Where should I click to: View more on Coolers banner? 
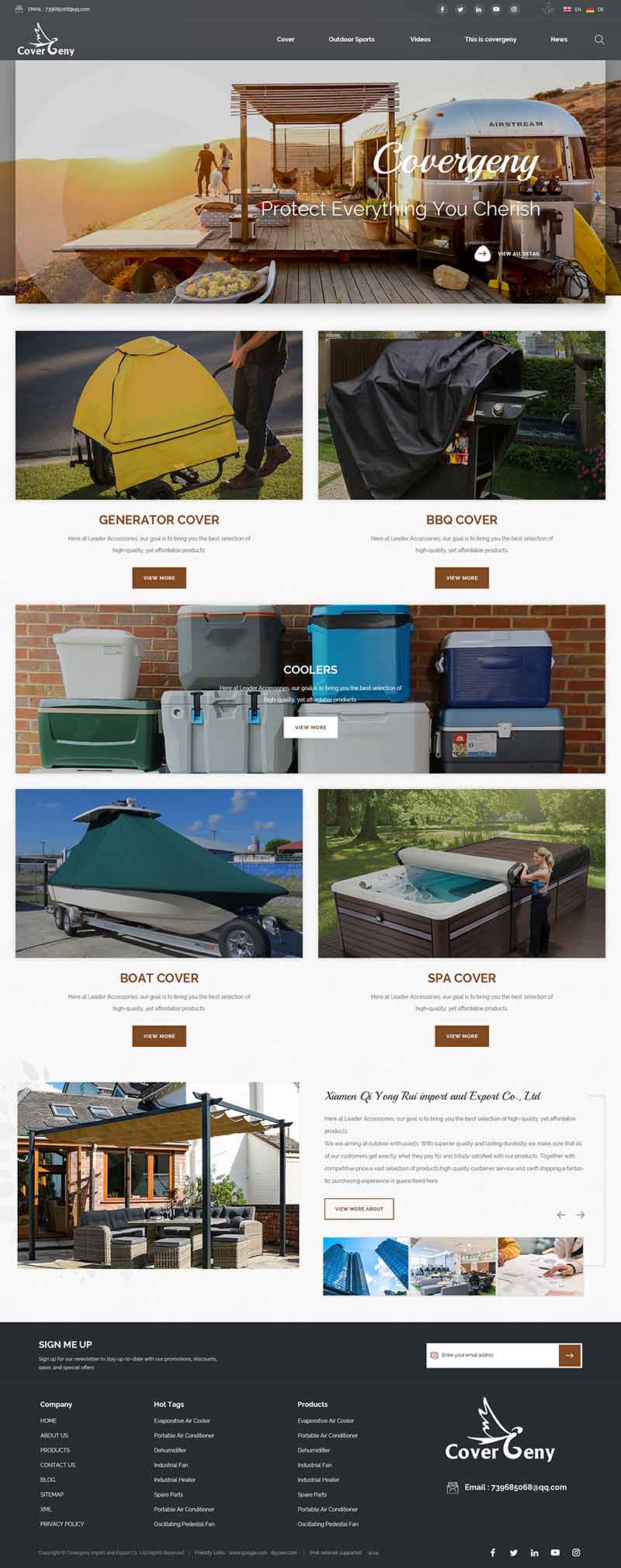tap(310, 728)
